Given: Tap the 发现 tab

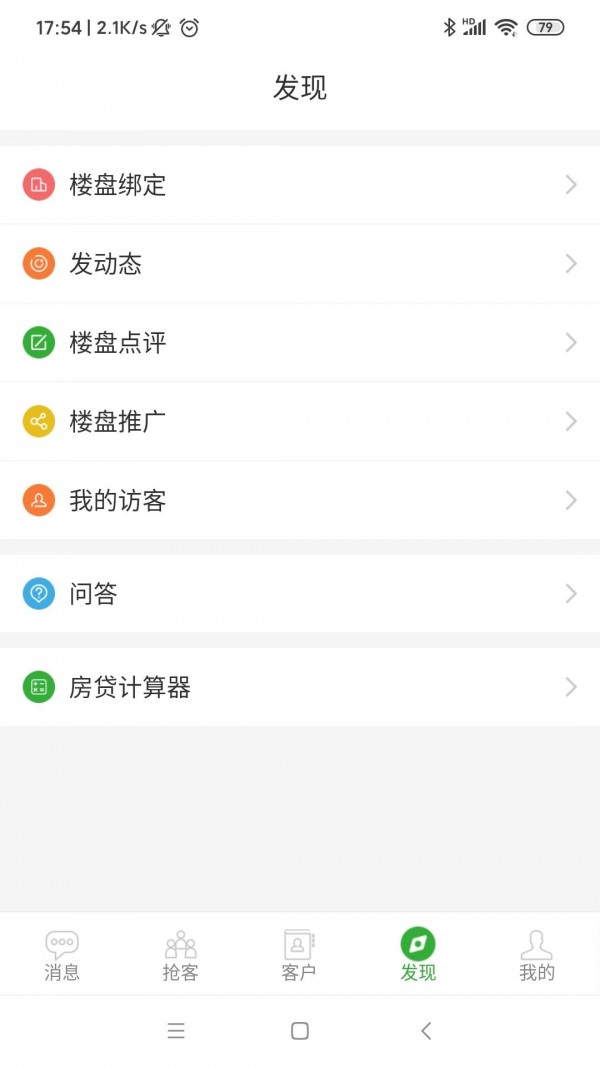Looking at the screenshot, I should click(418, 955).
